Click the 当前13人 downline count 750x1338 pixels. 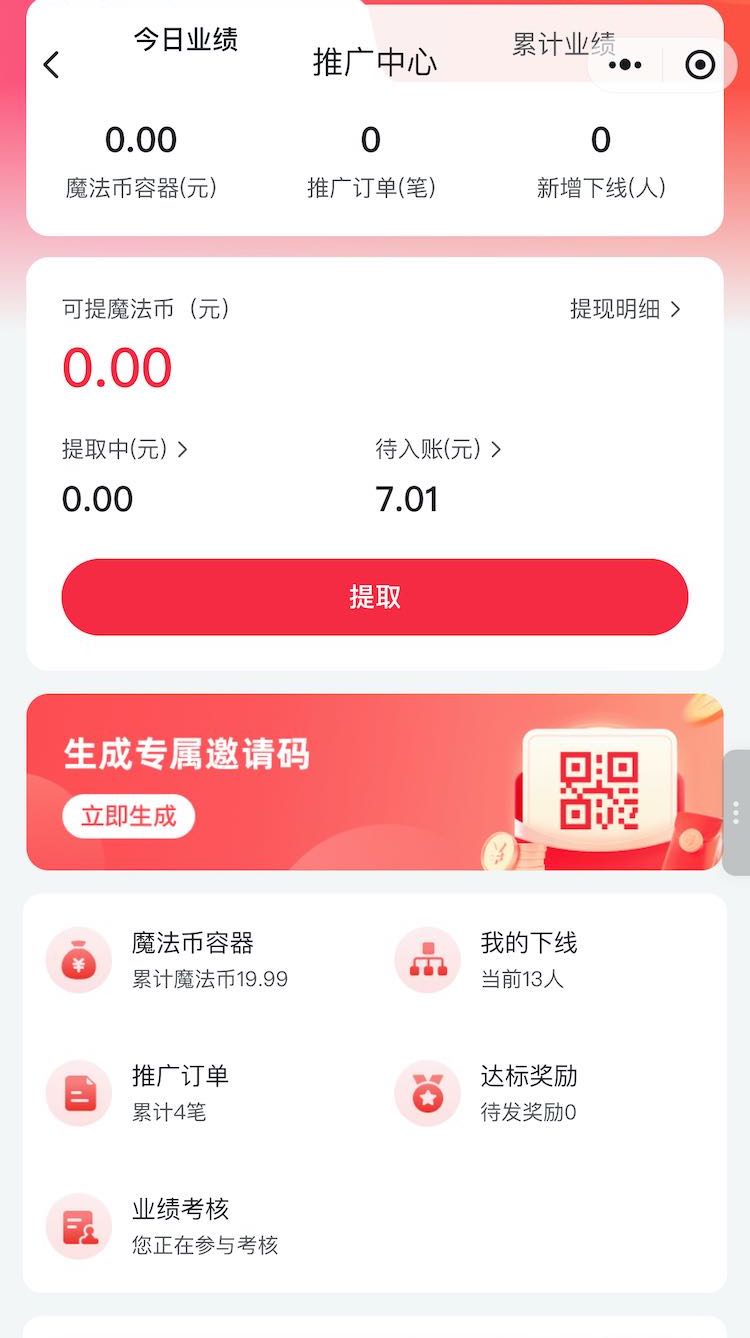[524, 981]
